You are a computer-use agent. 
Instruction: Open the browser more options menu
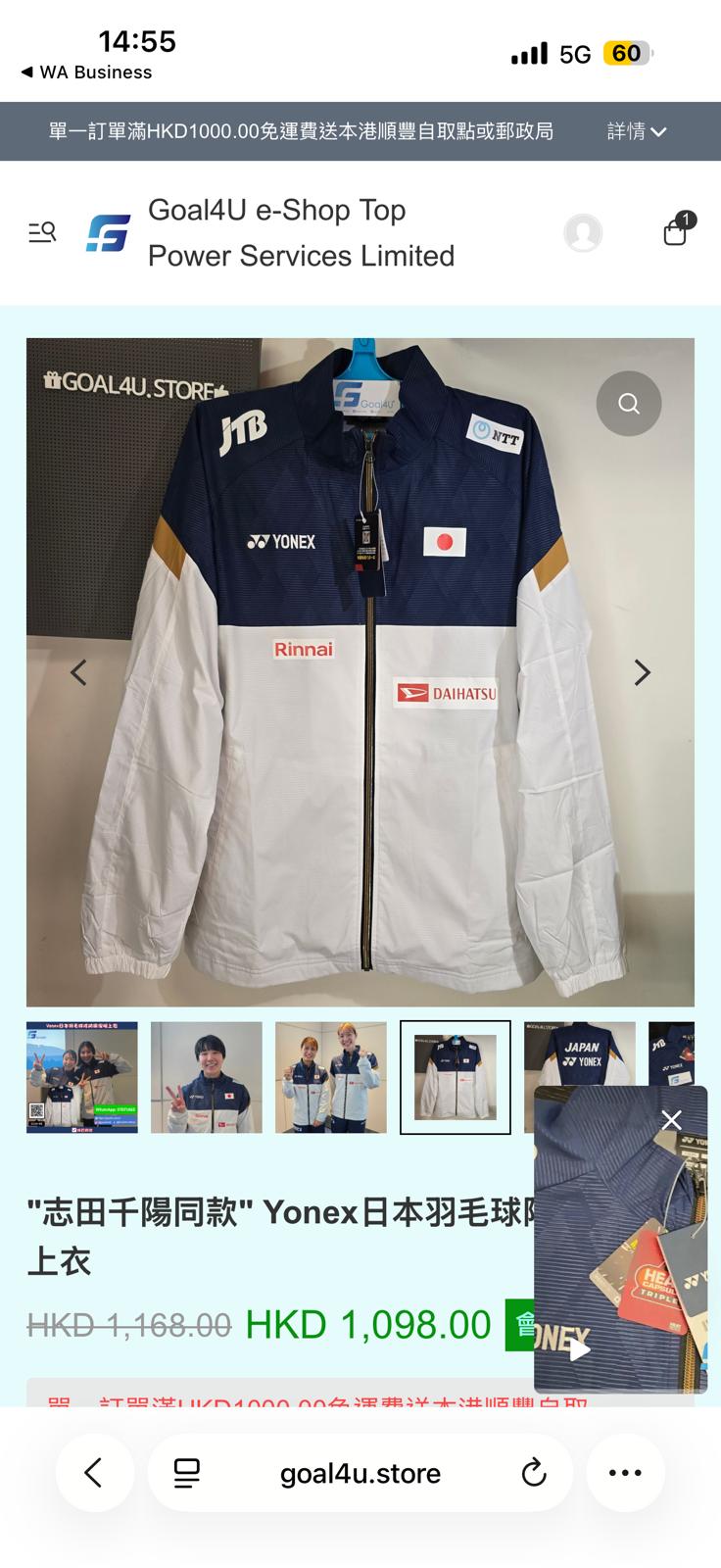point(625,1472)
